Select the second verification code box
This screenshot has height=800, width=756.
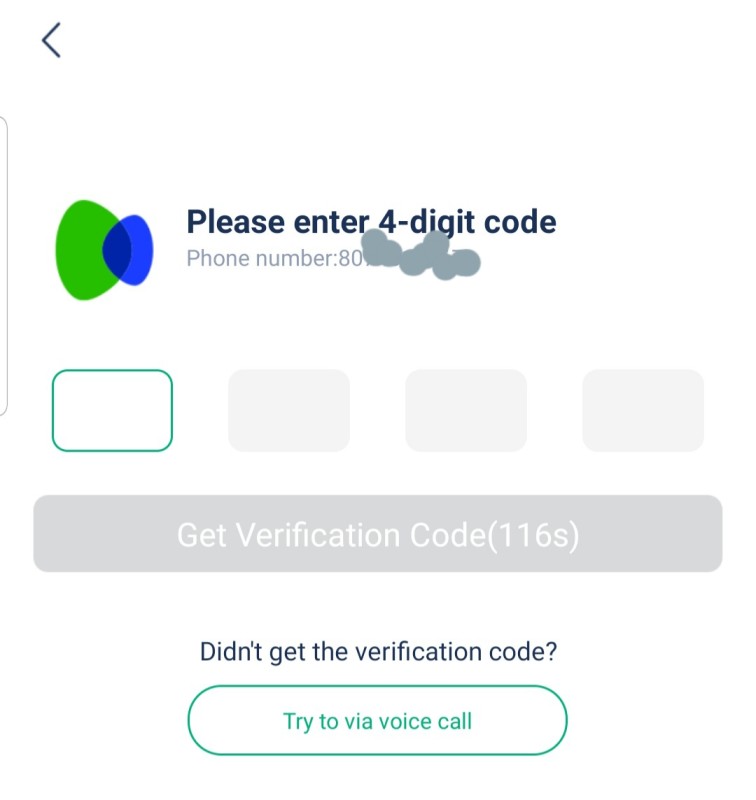(288, 411)
